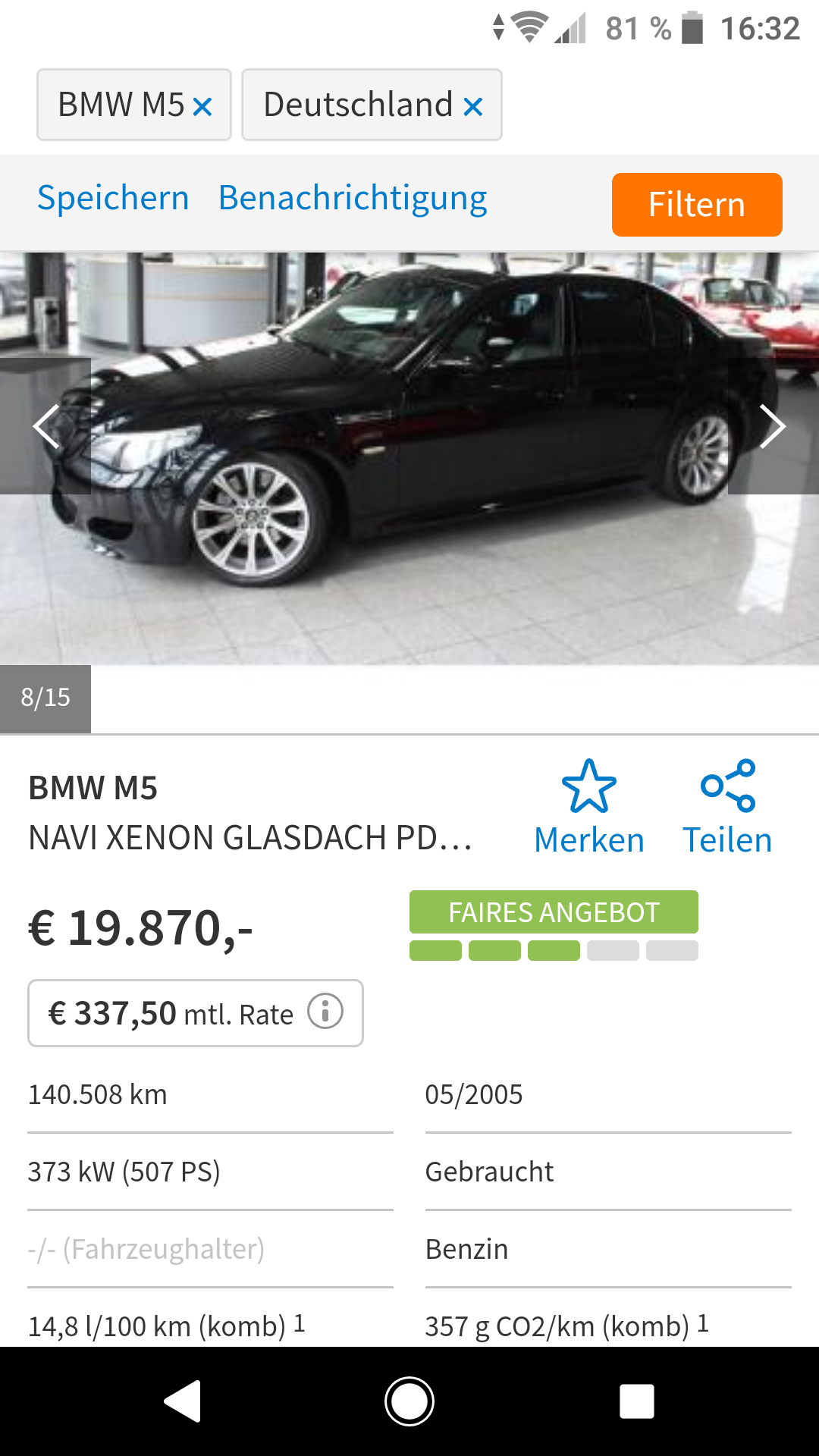Tap Speichern to save this search
Screen dimensions: 819x1456
(114, 199)
